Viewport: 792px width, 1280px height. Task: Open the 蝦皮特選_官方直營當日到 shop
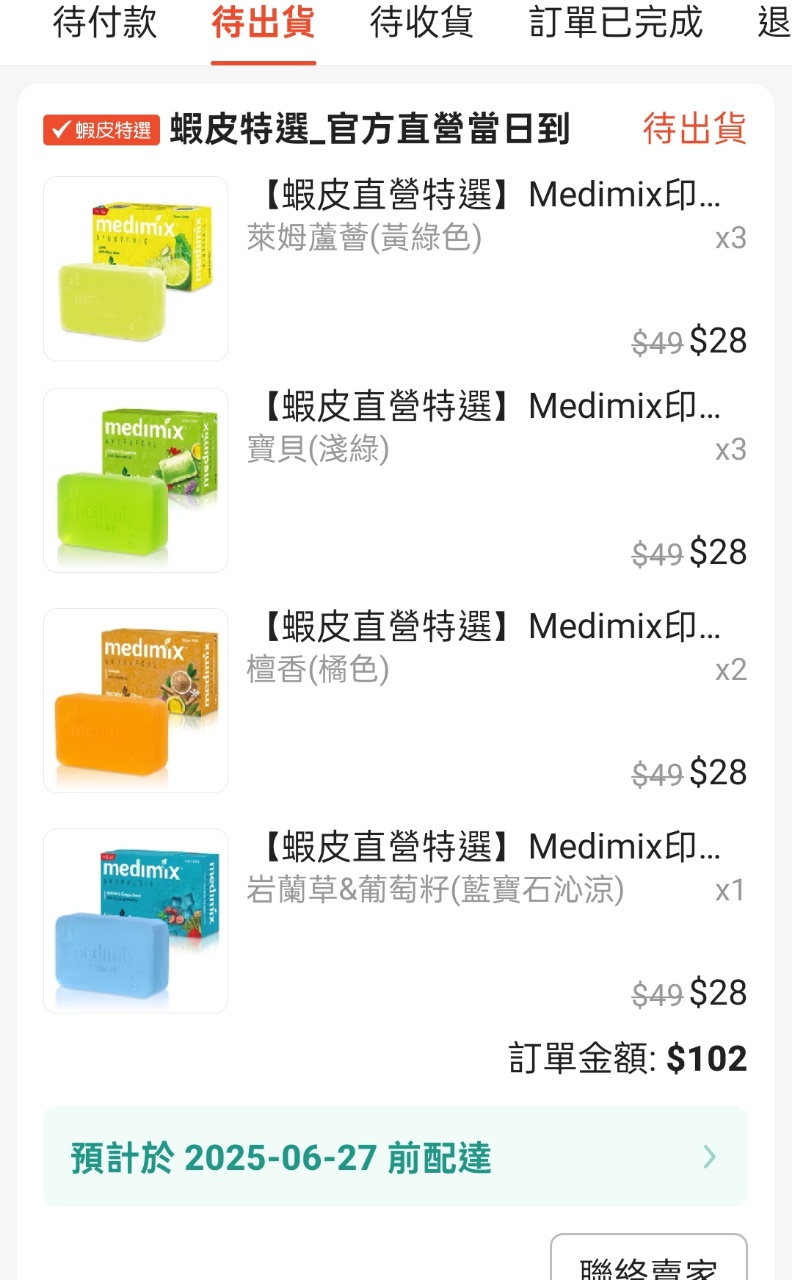coord(370,129)
